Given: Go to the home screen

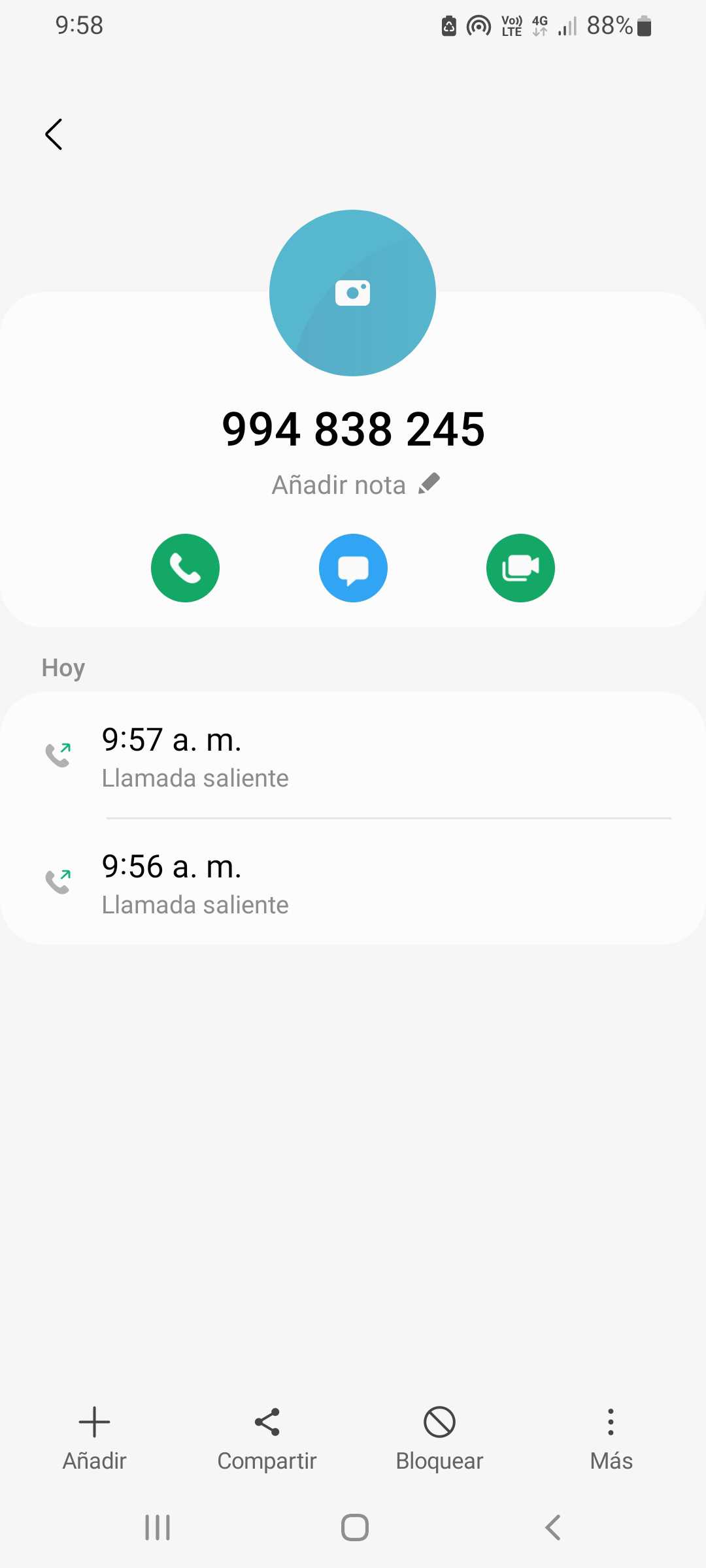Looking at the screenshot, I should (x=354, y=1527).
